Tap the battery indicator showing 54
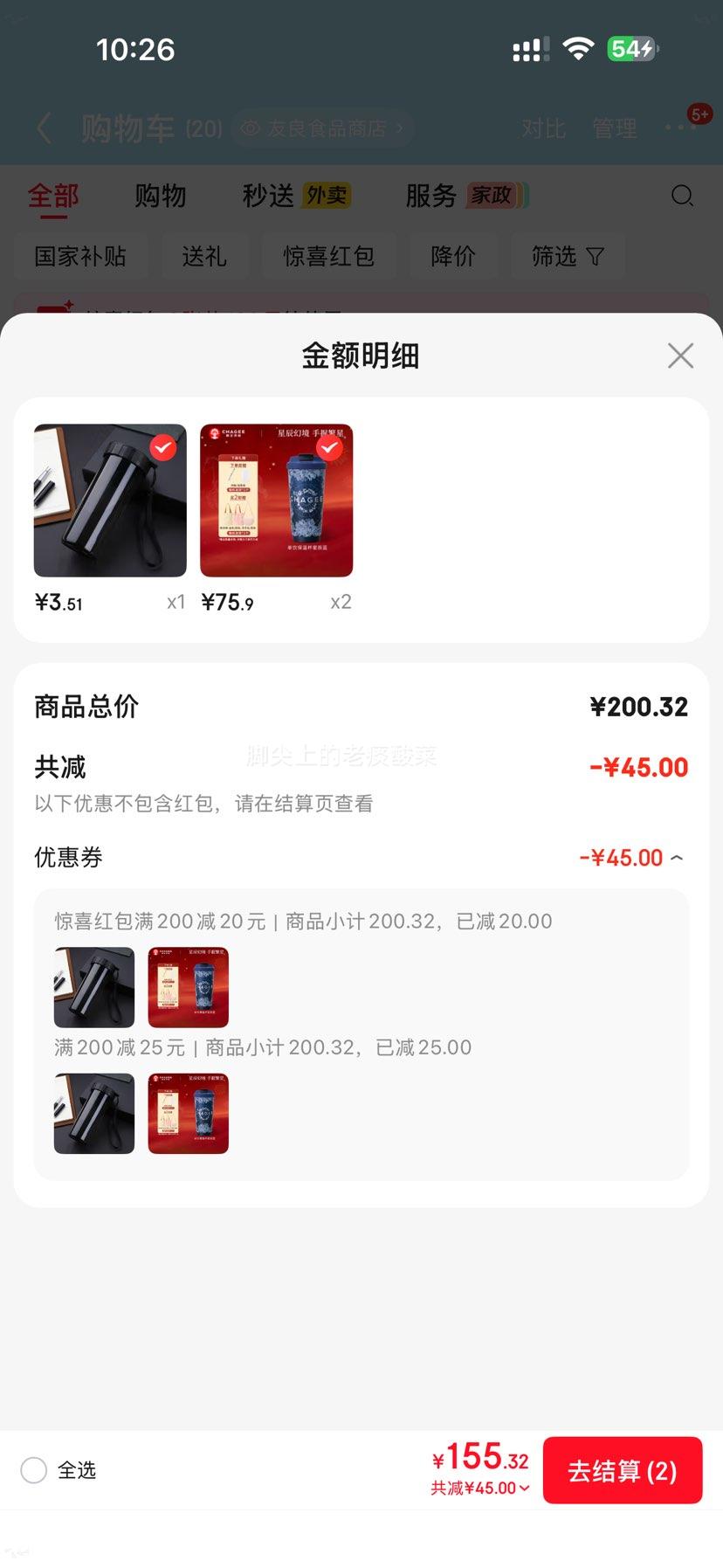 [x=632, y=49]
